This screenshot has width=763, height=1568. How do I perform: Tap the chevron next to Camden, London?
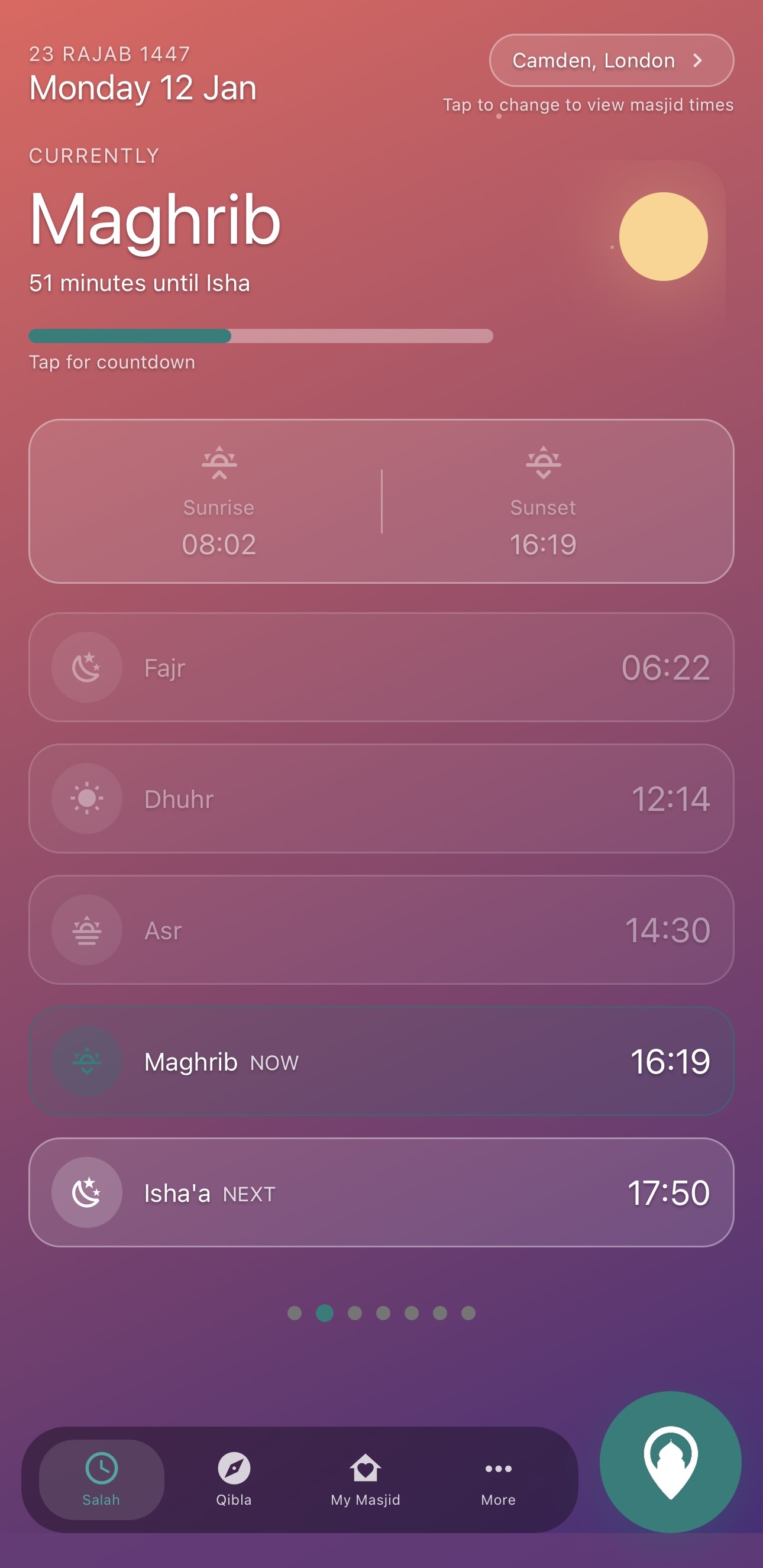point(699,60)
